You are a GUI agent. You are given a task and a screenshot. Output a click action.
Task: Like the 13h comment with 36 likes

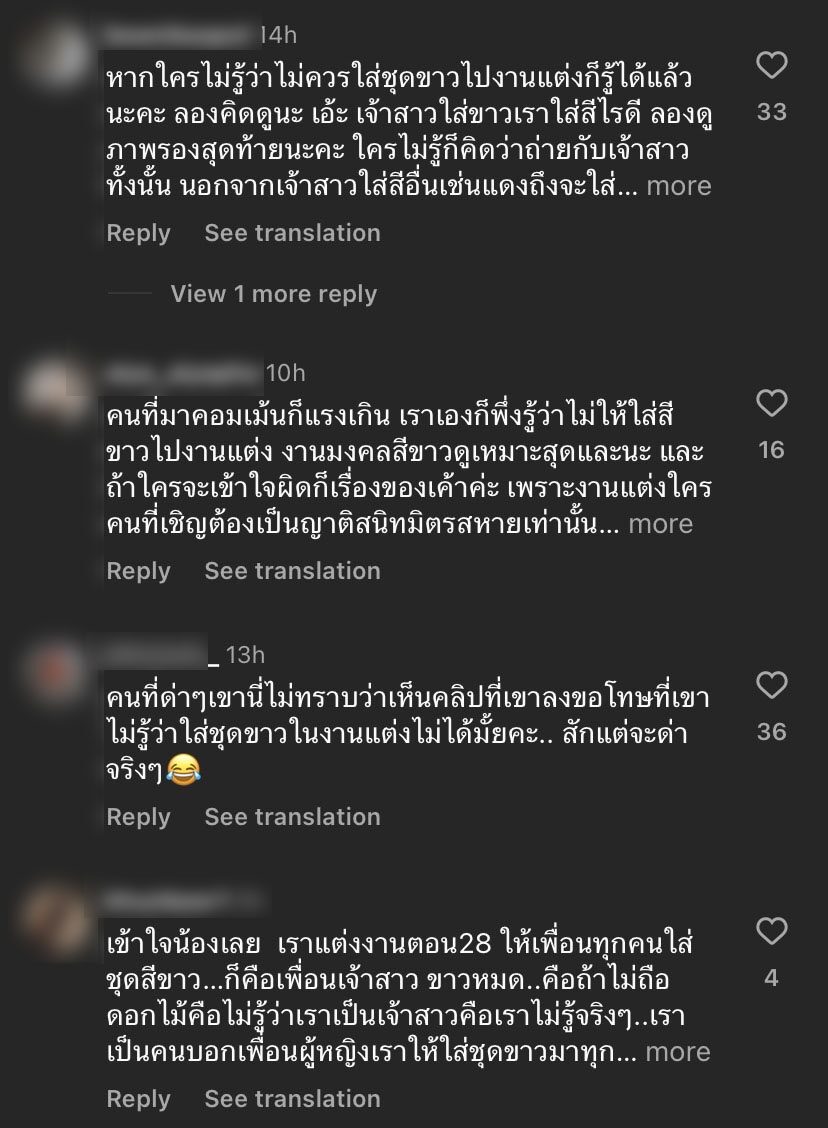771,686
